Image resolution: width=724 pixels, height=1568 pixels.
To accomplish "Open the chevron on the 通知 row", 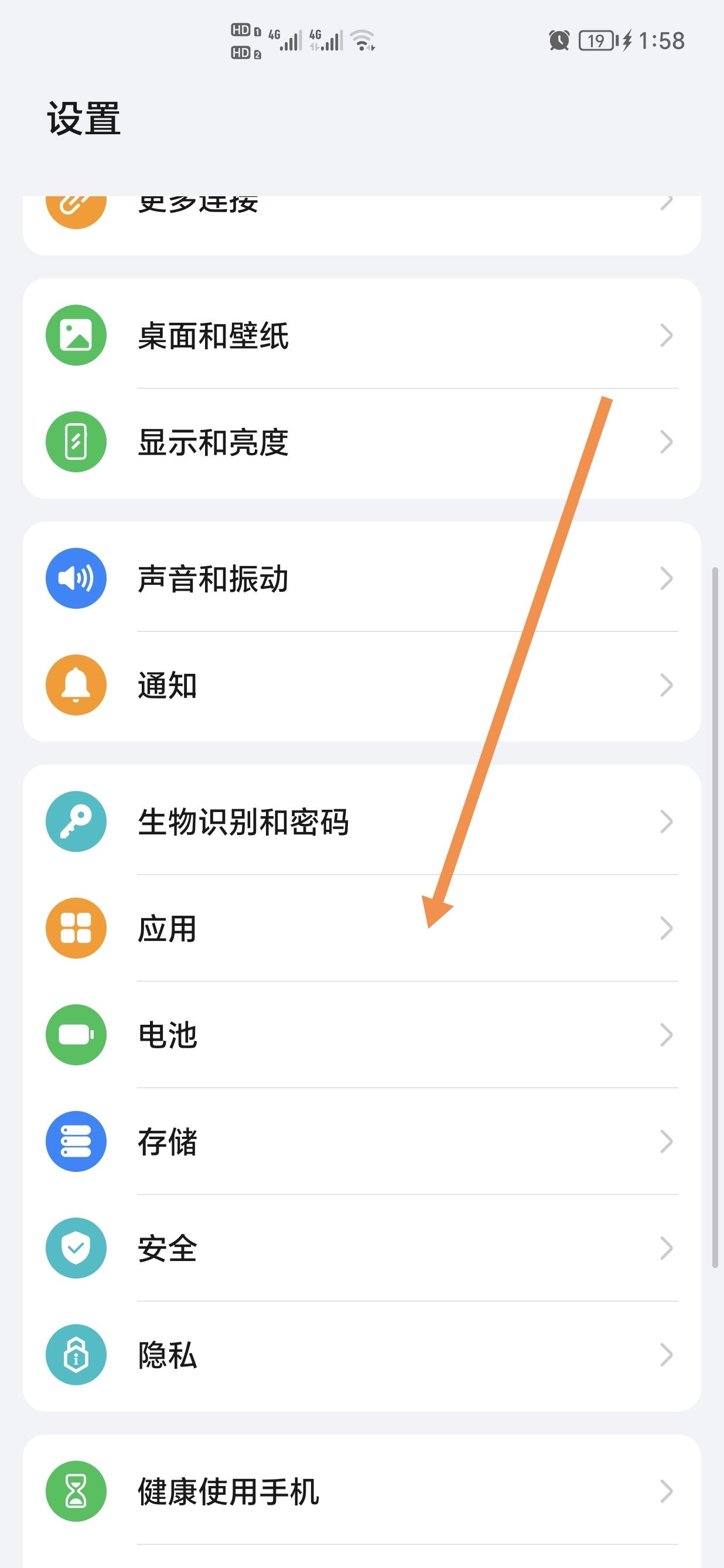I will pos(666,684).
